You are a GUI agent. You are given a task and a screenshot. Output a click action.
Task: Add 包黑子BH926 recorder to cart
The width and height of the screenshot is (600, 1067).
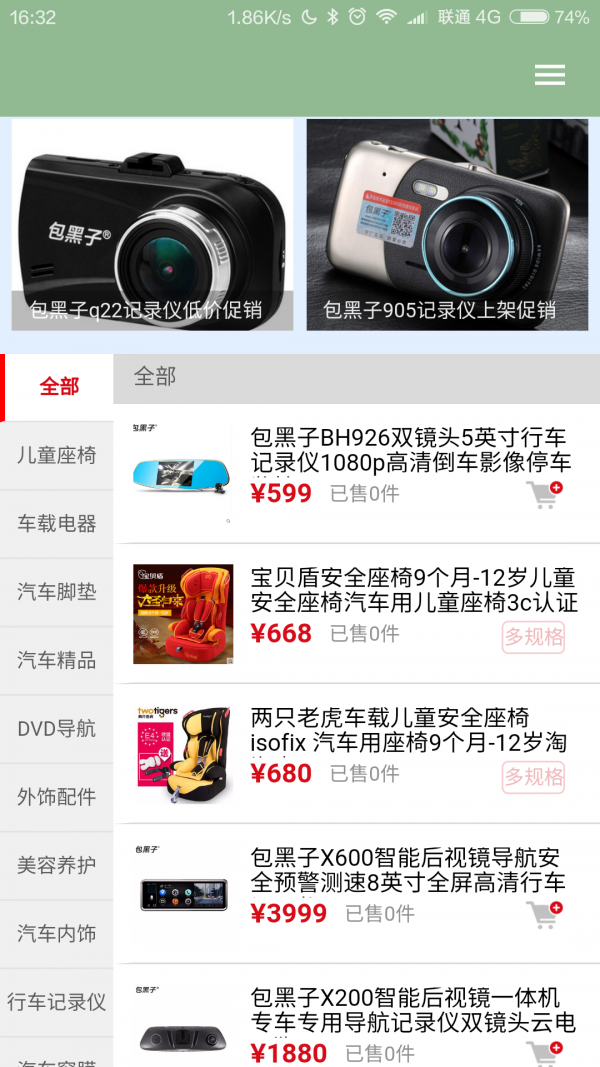pos(544,494)
